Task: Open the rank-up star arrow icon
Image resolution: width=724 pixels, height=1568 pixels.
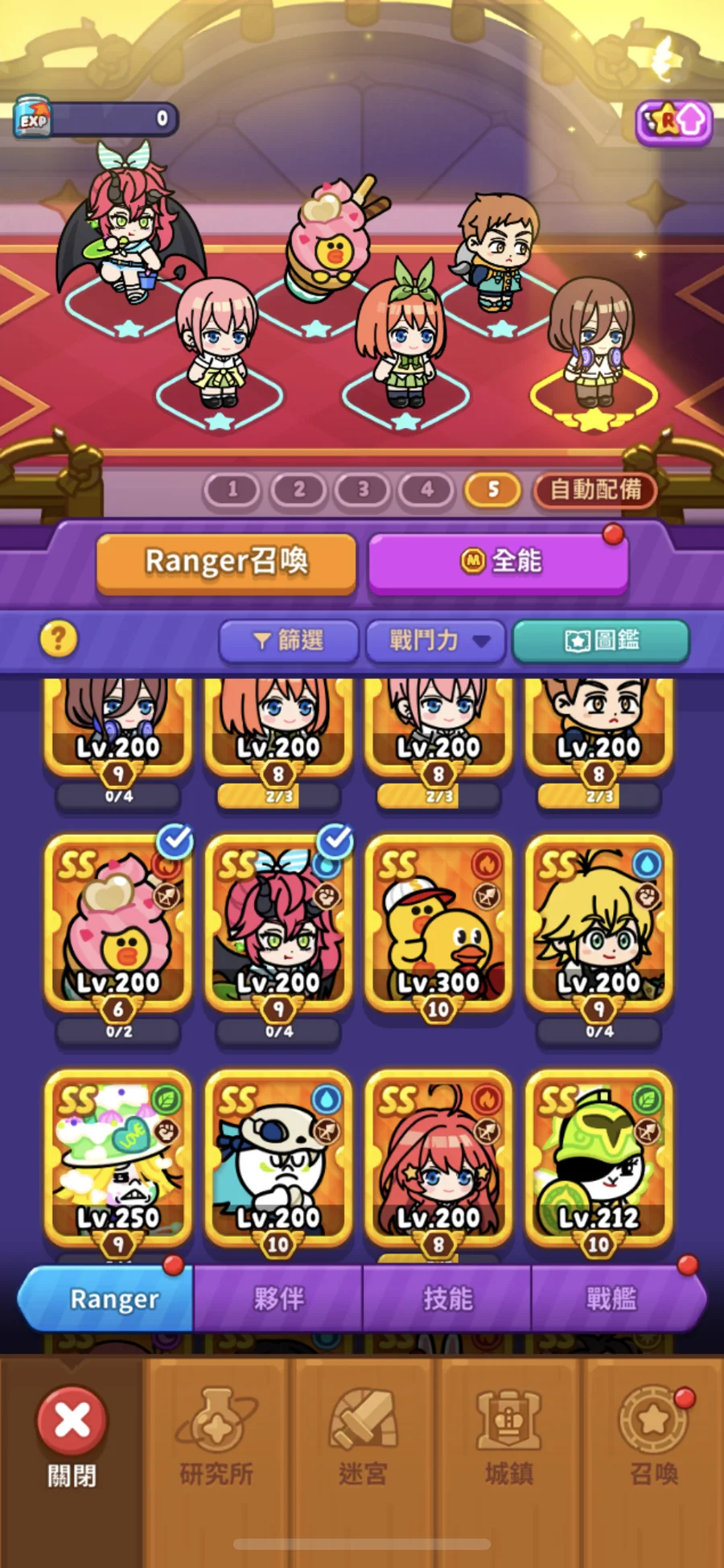Action: (x=673, y=122)
